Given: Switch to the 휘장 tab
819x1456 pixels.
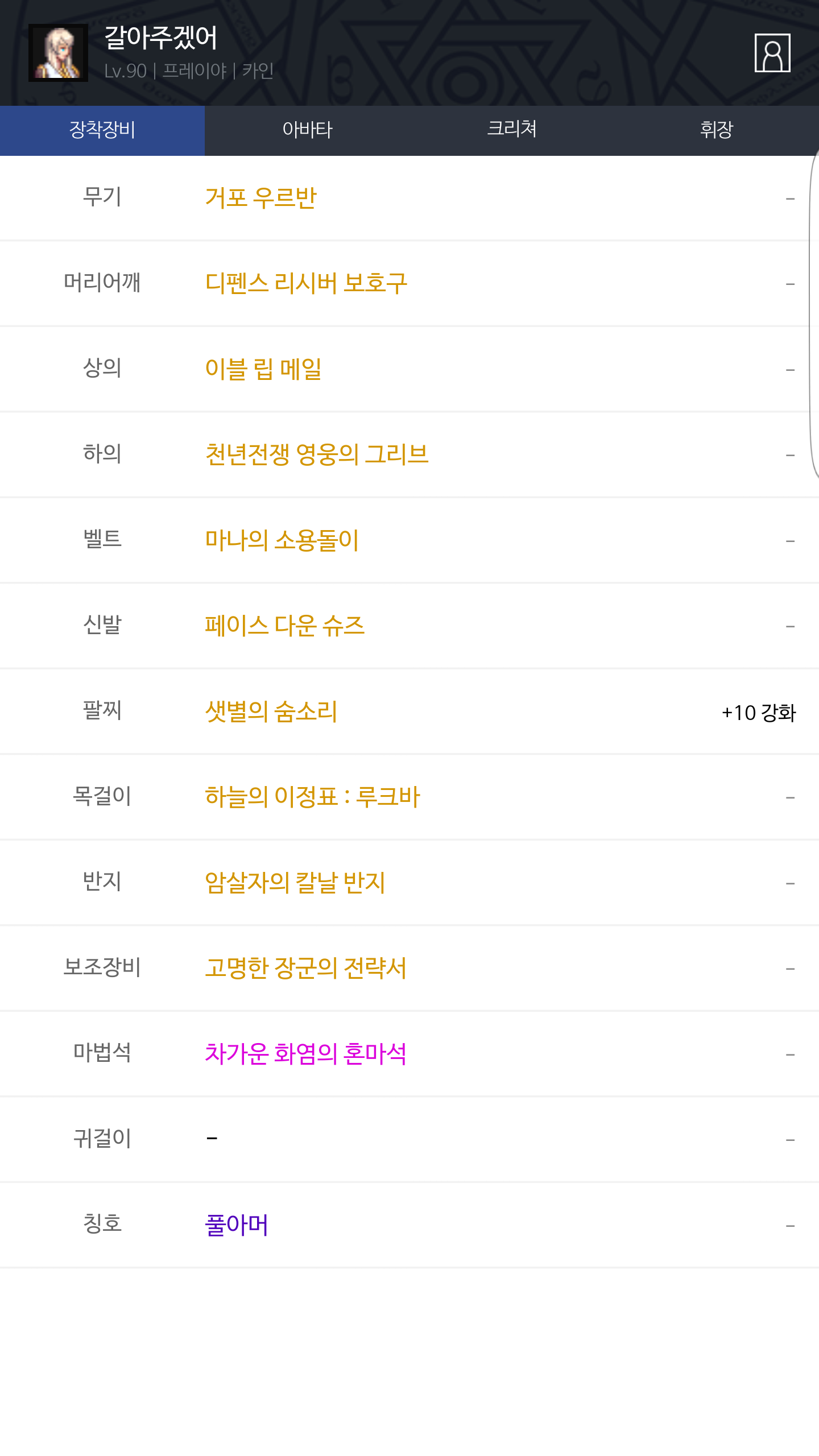Looking at the screenshot, I should [x=717, y=130].
